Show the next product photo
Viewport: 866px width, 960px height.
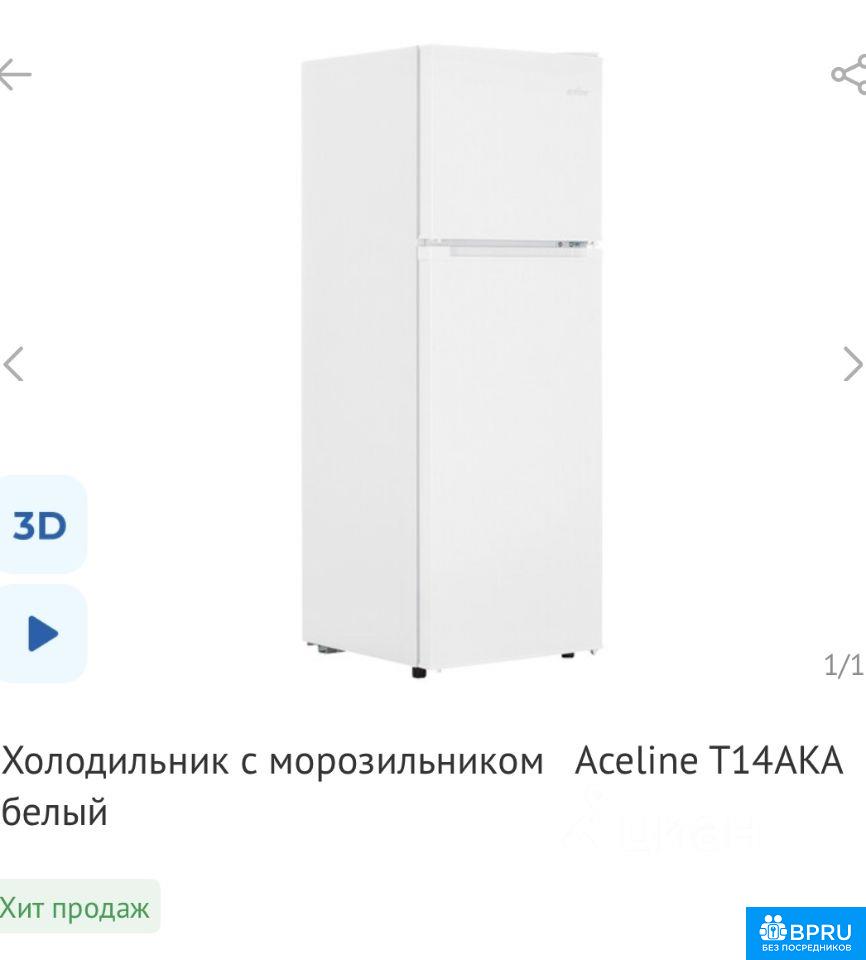[x=853, y=363]
